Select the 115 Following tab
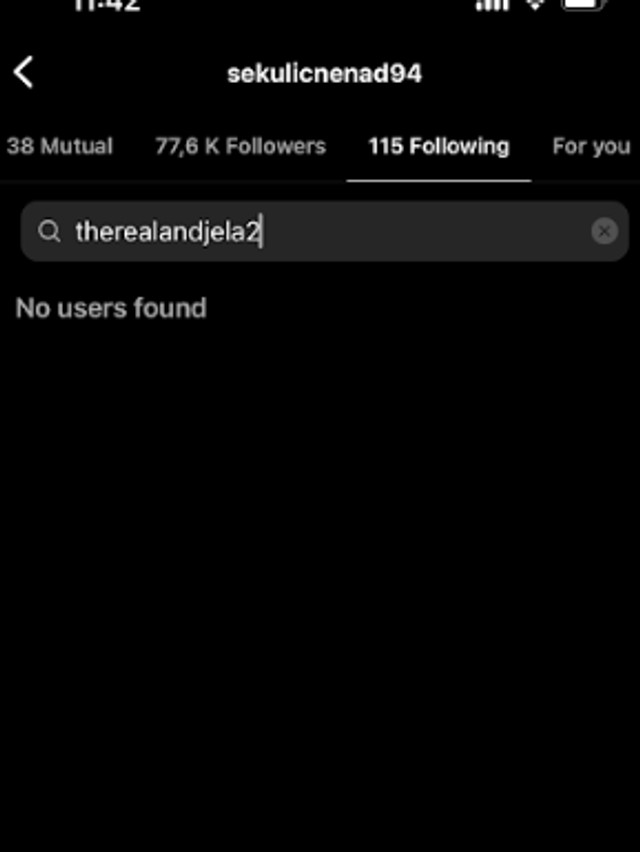The width and height of the screenshot is (640, 852). point(438,146)
